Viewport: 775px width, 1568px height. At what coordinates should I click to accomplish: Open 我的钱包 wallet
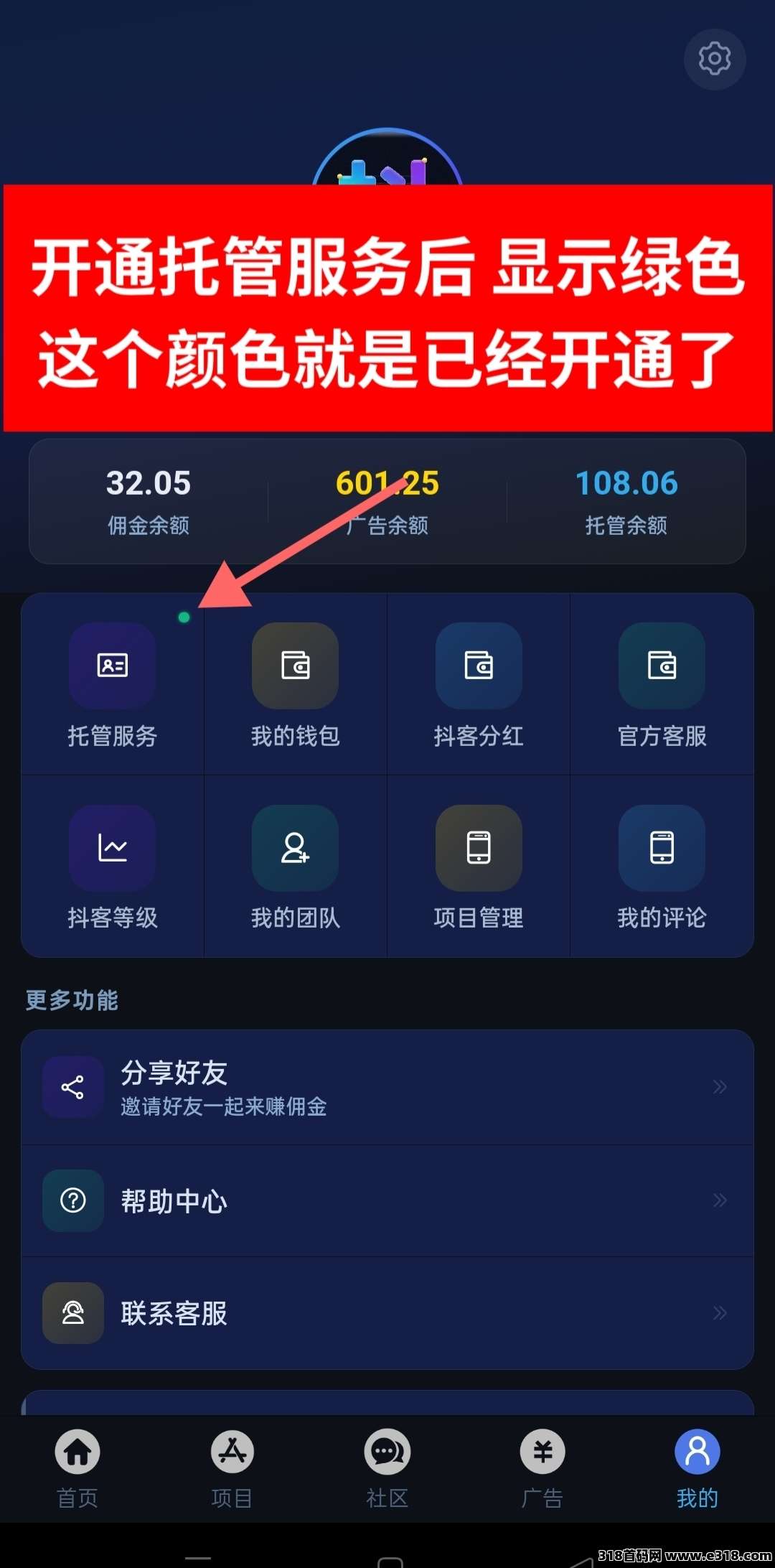[x=295, y=684]
